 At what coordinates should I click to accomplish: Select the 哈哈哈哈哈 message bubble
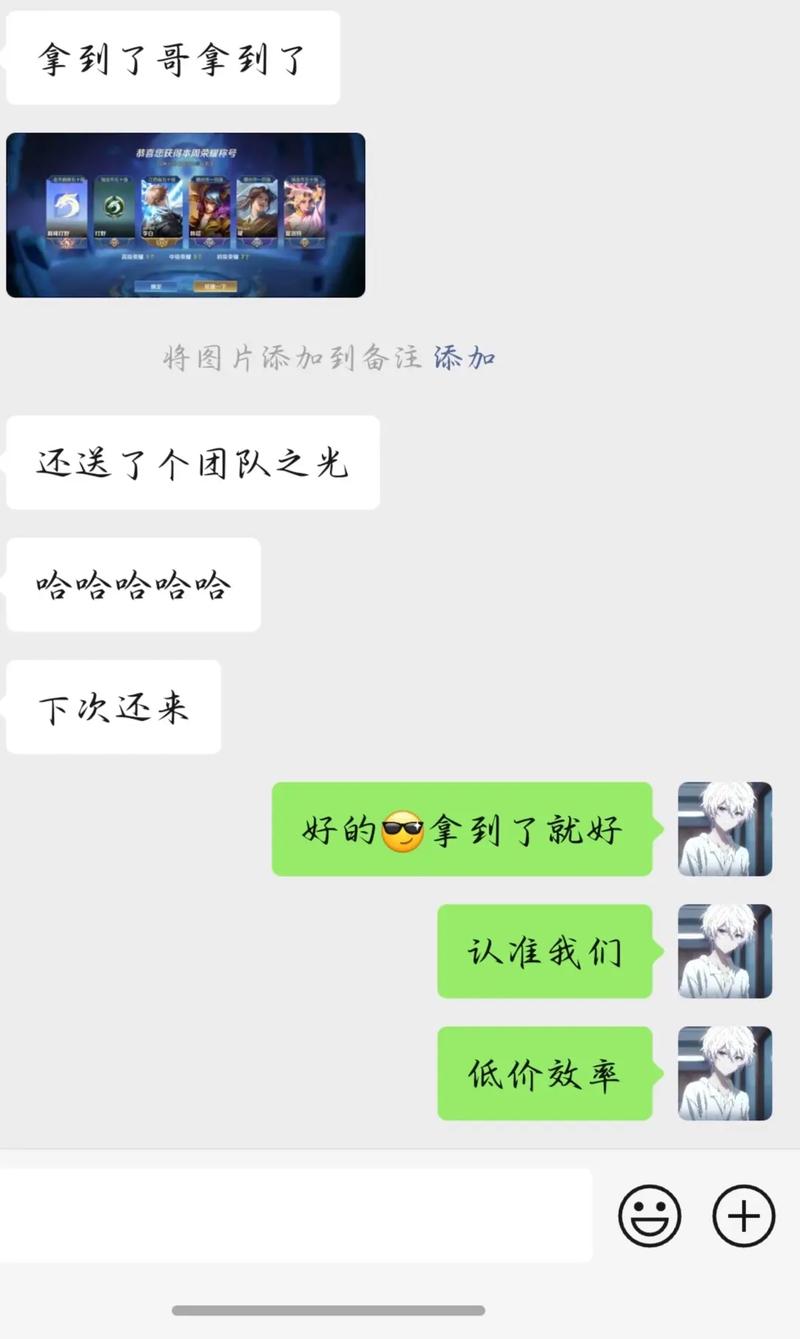pyautogui.click(x=133, y=585)
